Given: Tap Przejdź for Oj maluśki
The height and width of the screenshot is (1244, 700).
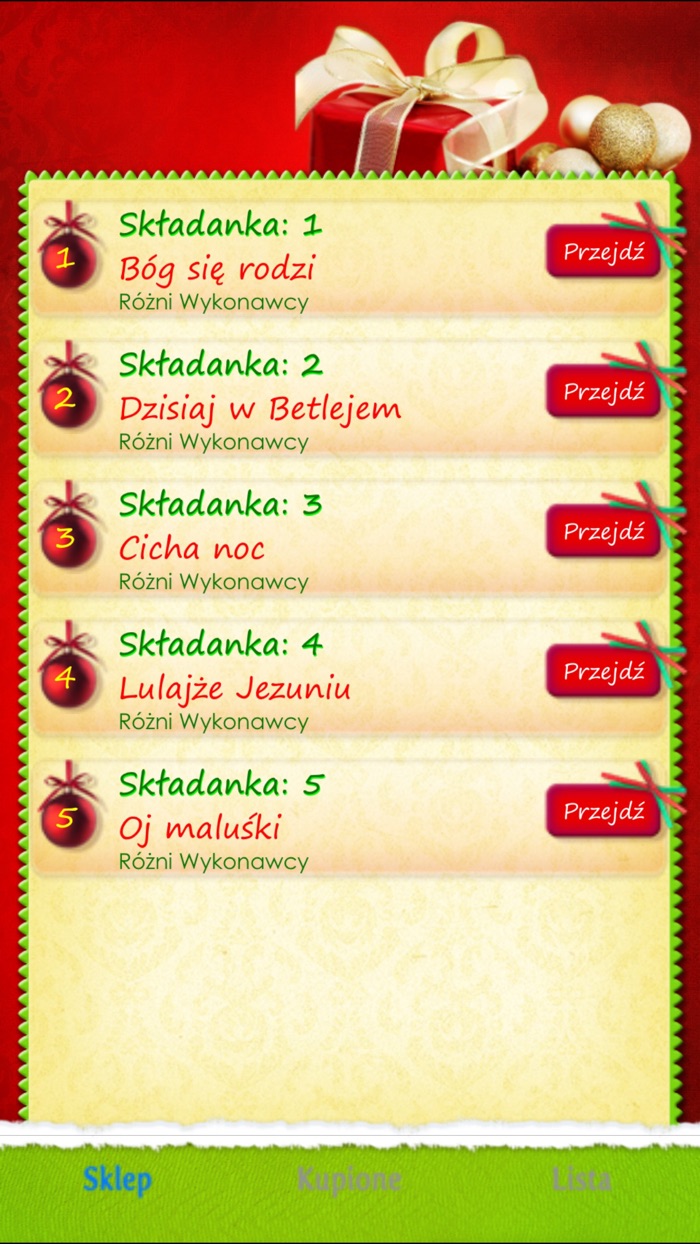Looking at the screenshot, I should pos(602,811).
